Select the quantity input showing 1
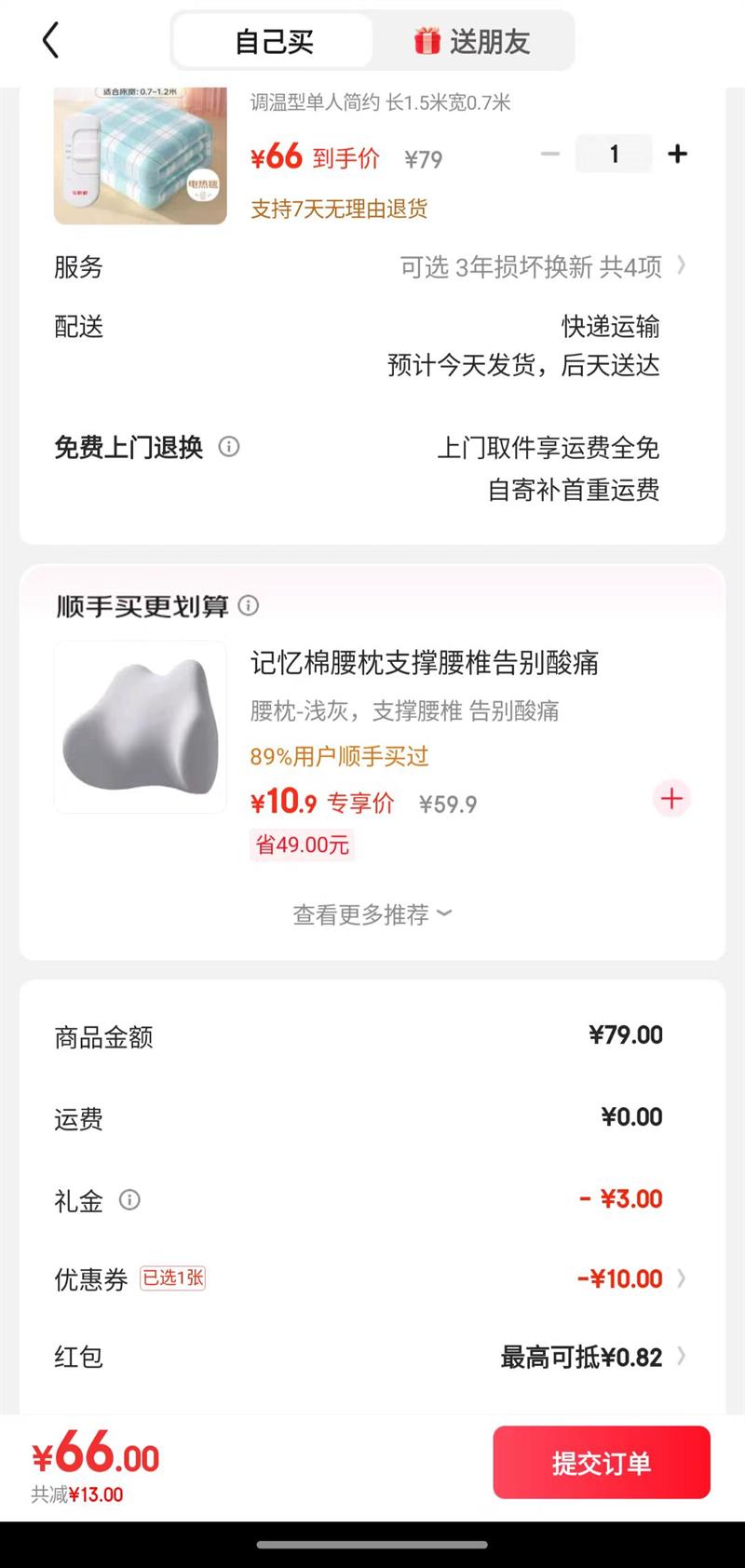 pyautogui.click(x=614, y=155)
